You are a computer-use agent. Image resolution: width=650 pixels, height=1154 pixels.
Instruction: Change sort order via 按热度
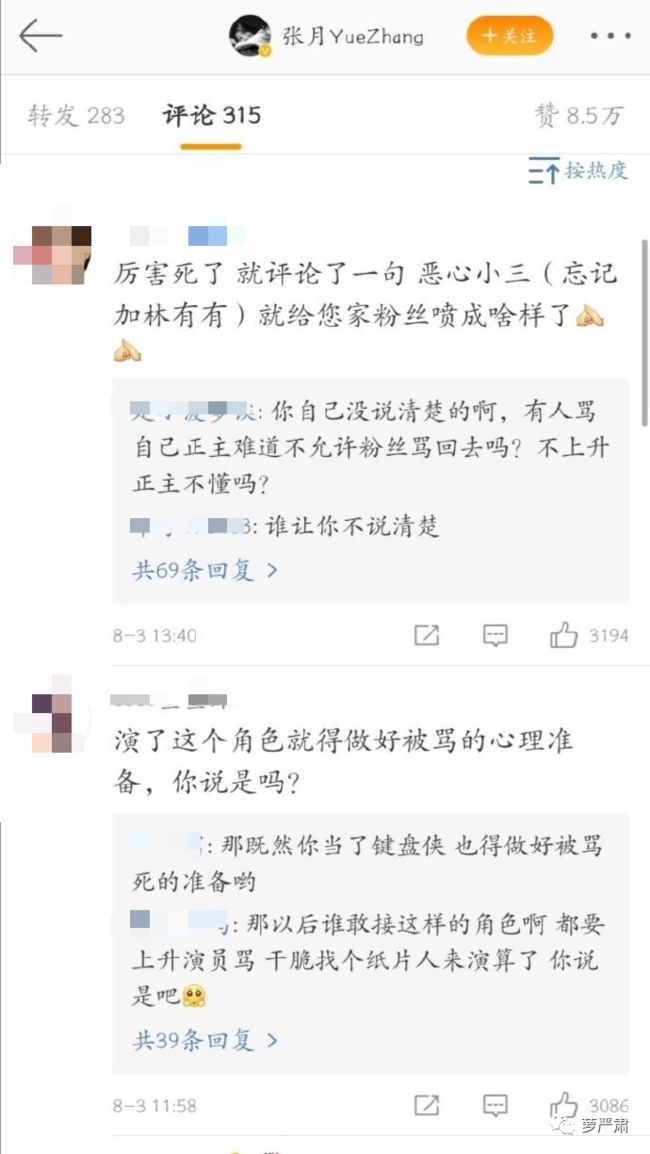579,171
